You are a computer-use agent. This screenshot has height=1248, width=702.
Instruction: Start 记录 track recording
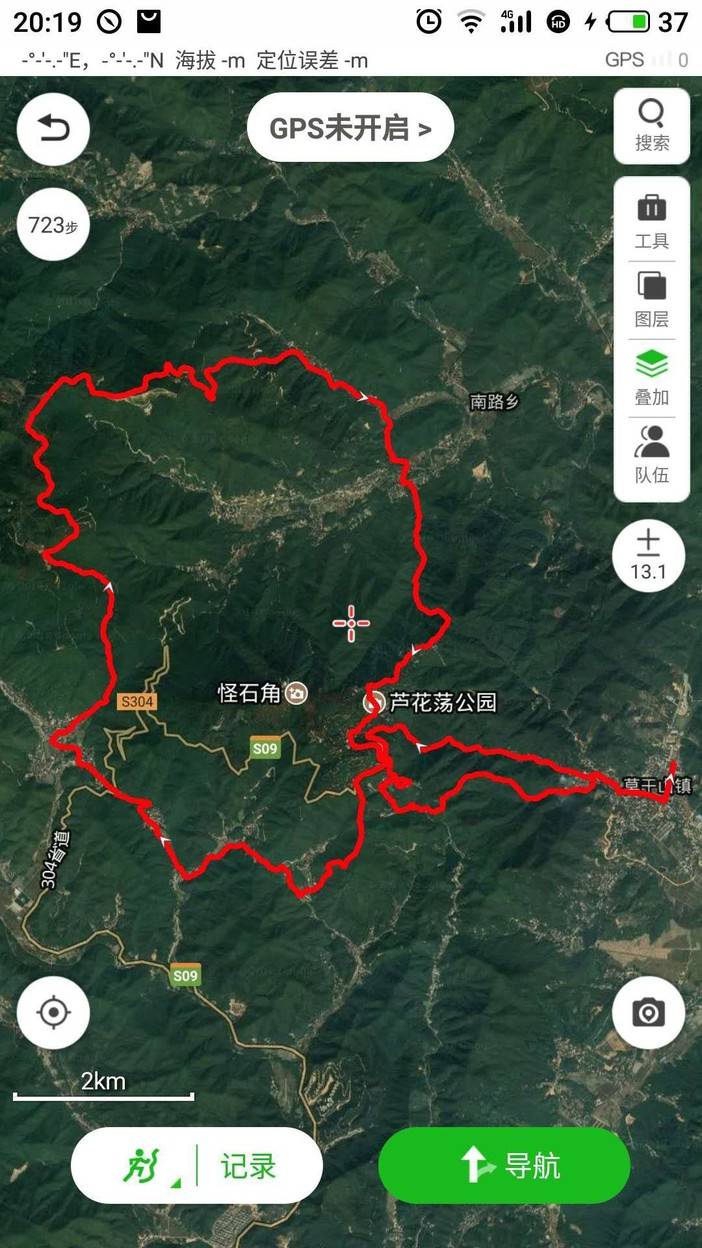[x=197, y=1165]
